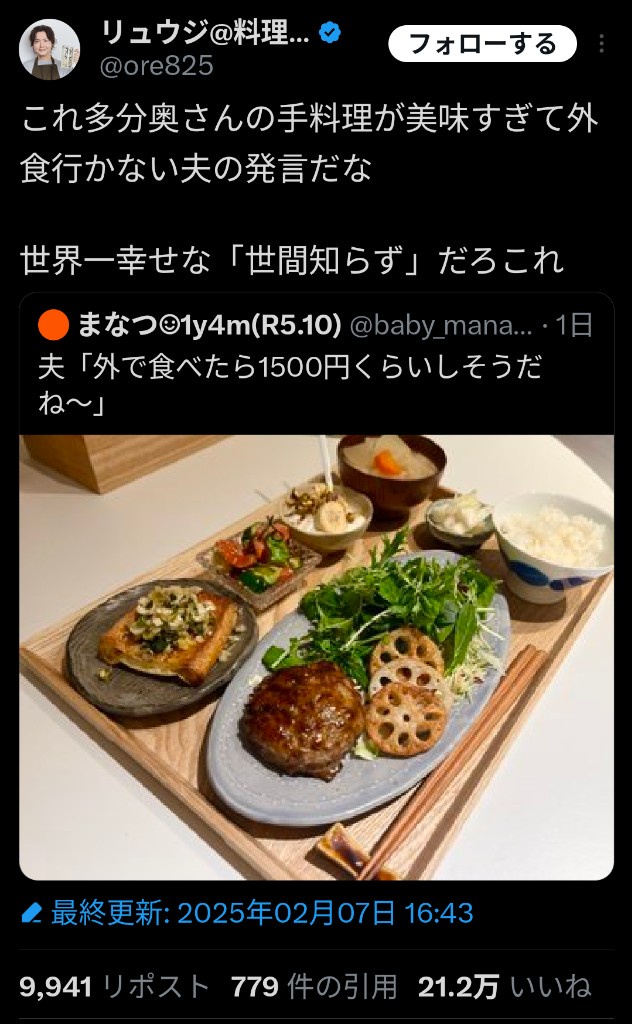This screenshot has height=1024, width=632.
Task: View the 9,941 リポスト list
Action: pos(115,987)
